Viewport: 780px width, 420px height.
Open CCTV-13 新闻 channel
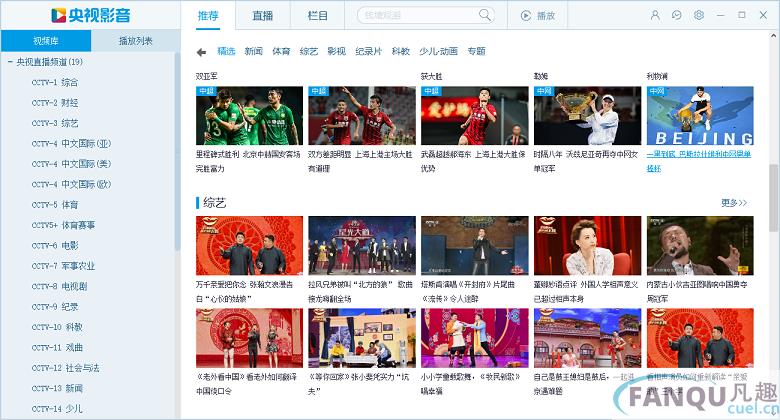point(56,387)
